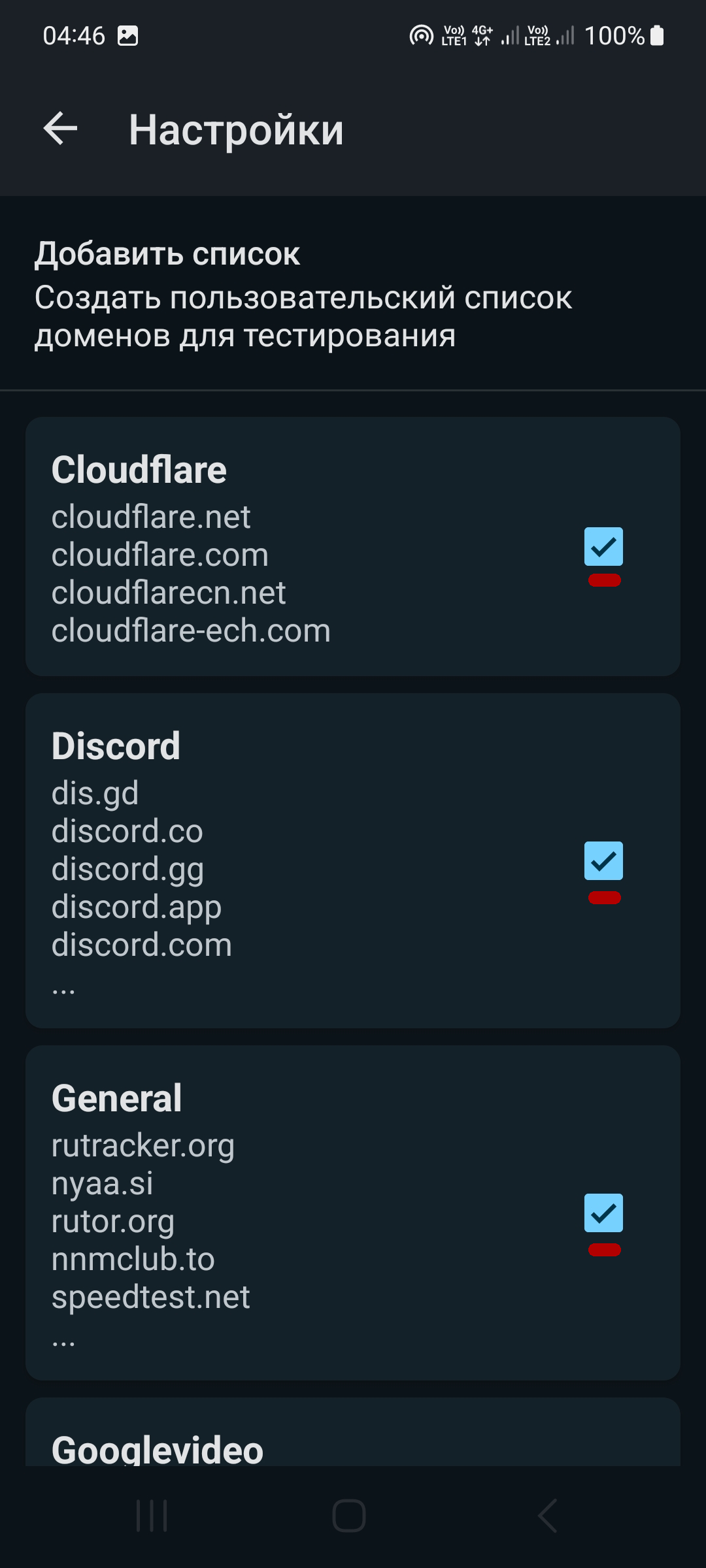Uncheck the Cloudflare list checkbox
This screenshot has width=706, height=1568.
pyautogui.click(x=603, y=546)
